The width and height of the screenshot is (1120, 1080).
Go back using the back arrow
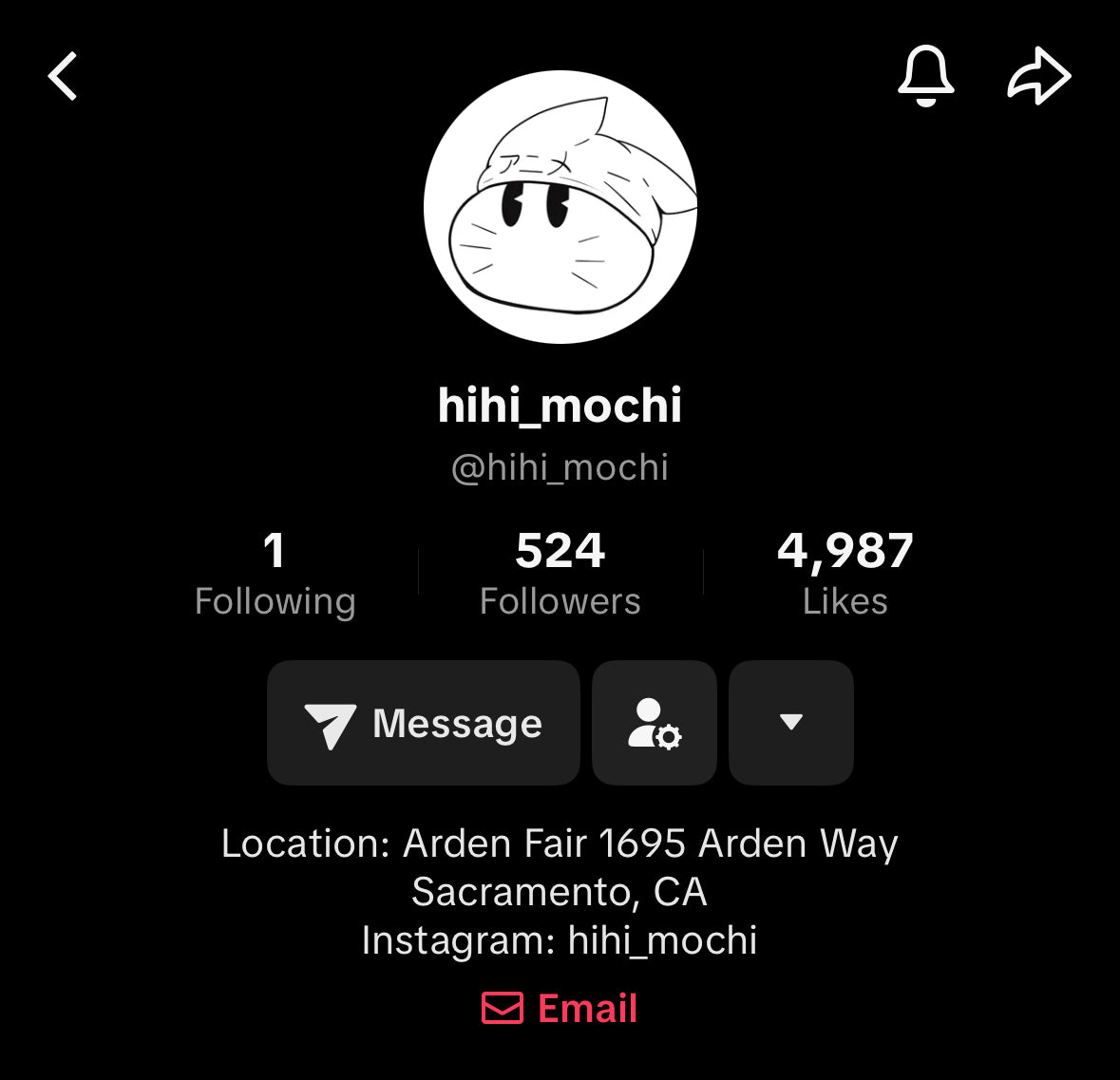click(x=63, y=76)
